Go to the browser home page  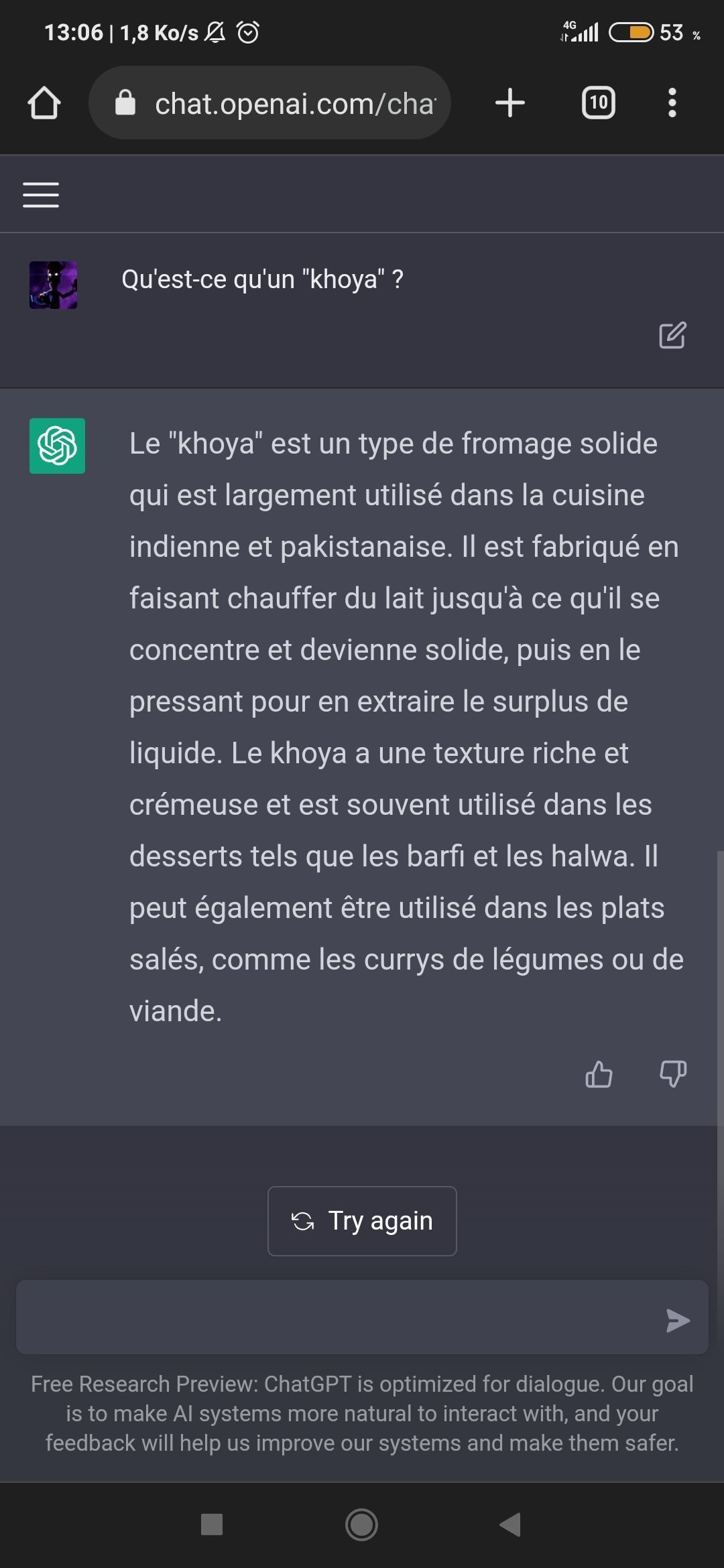coord(44,103)
